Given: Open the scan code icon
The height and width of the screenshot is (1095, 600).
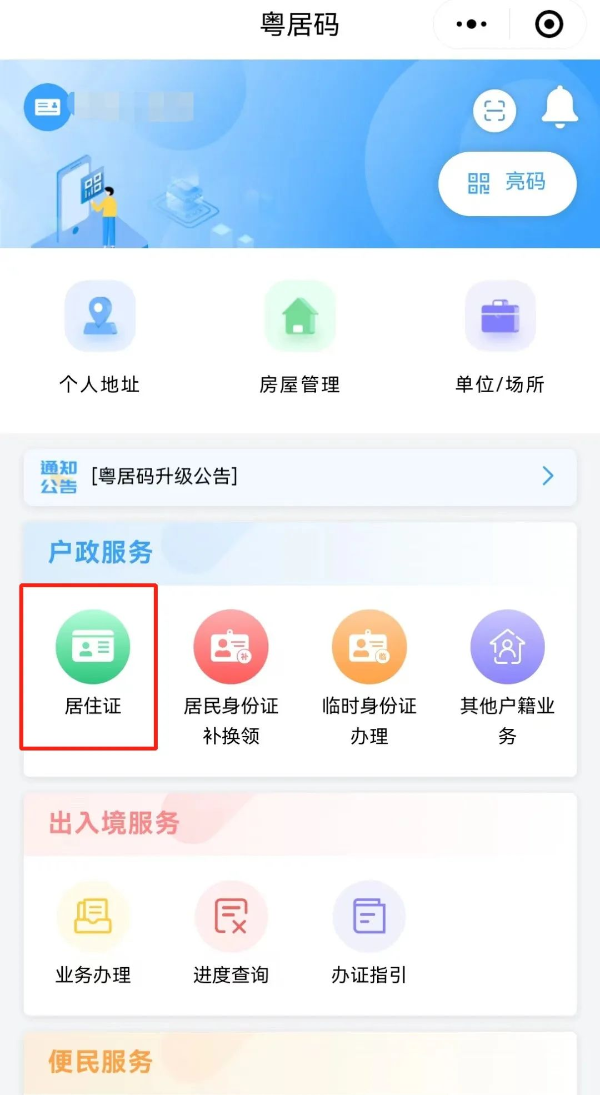Looking at the screenshot, I should (494, 111).
